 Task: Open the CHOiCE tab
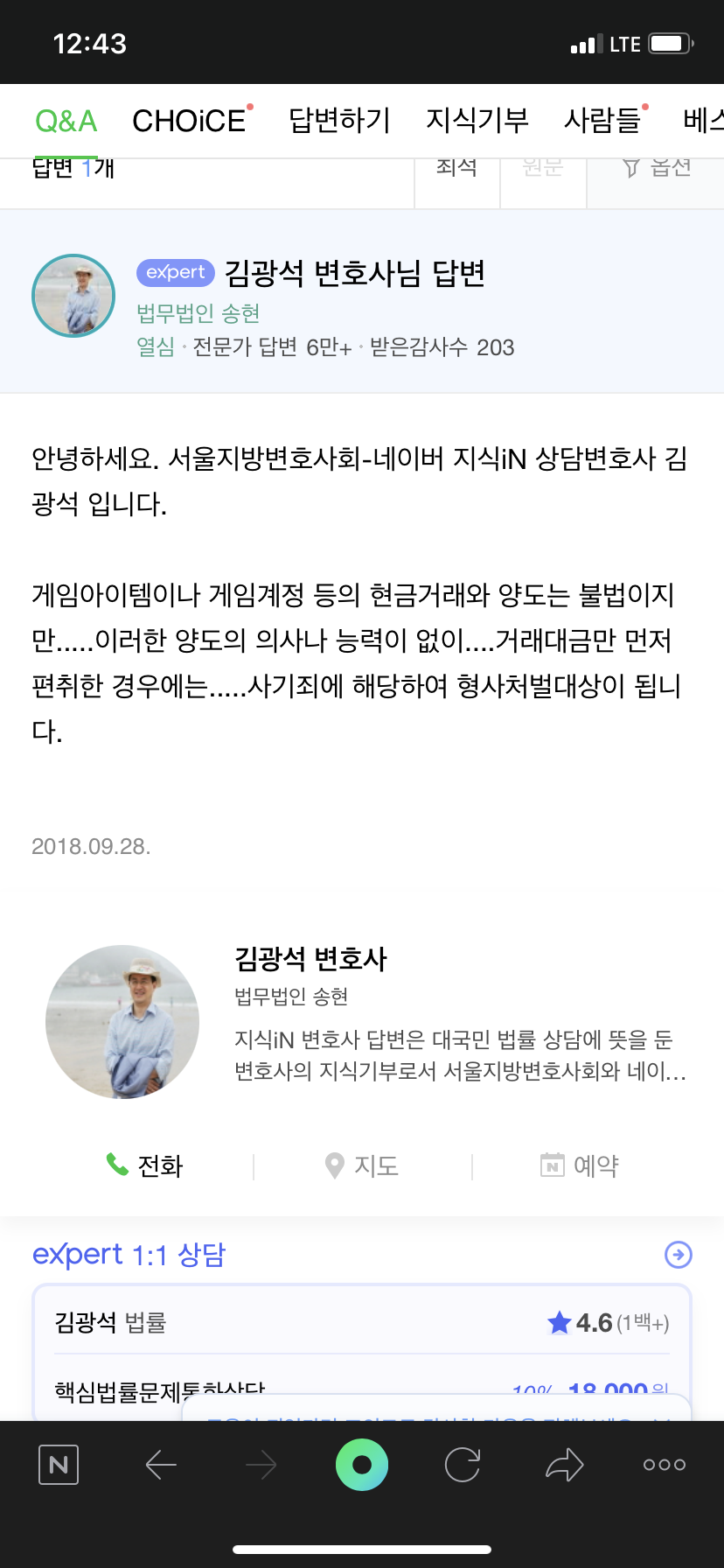189,121
